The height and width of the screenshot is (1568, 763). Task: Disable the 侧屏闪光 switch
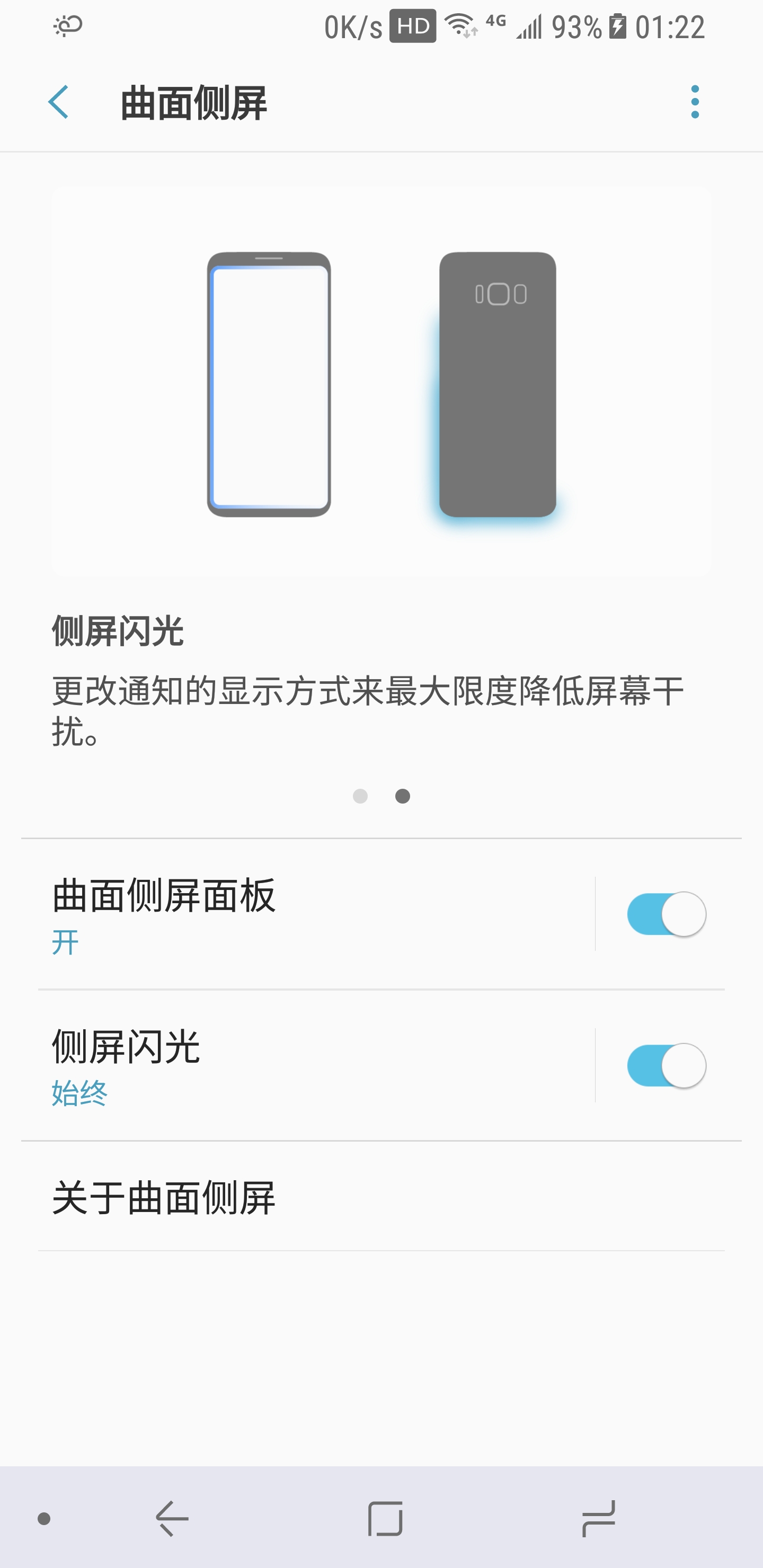(666, 1065)
